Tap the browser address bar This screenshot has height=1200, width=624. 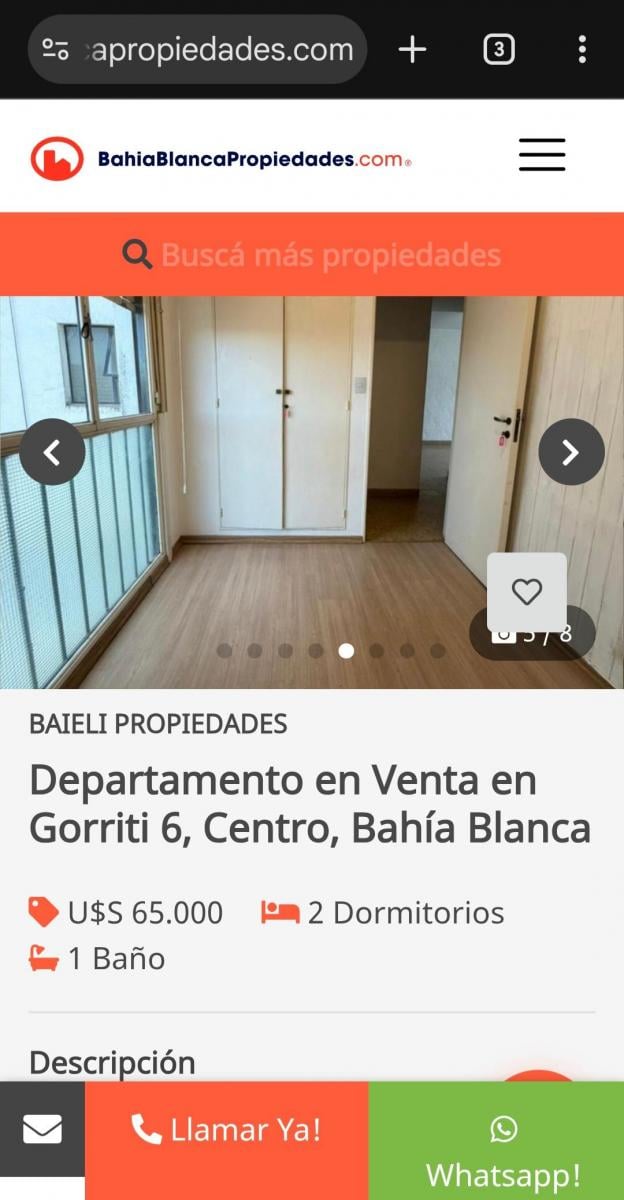click(197, 49)
